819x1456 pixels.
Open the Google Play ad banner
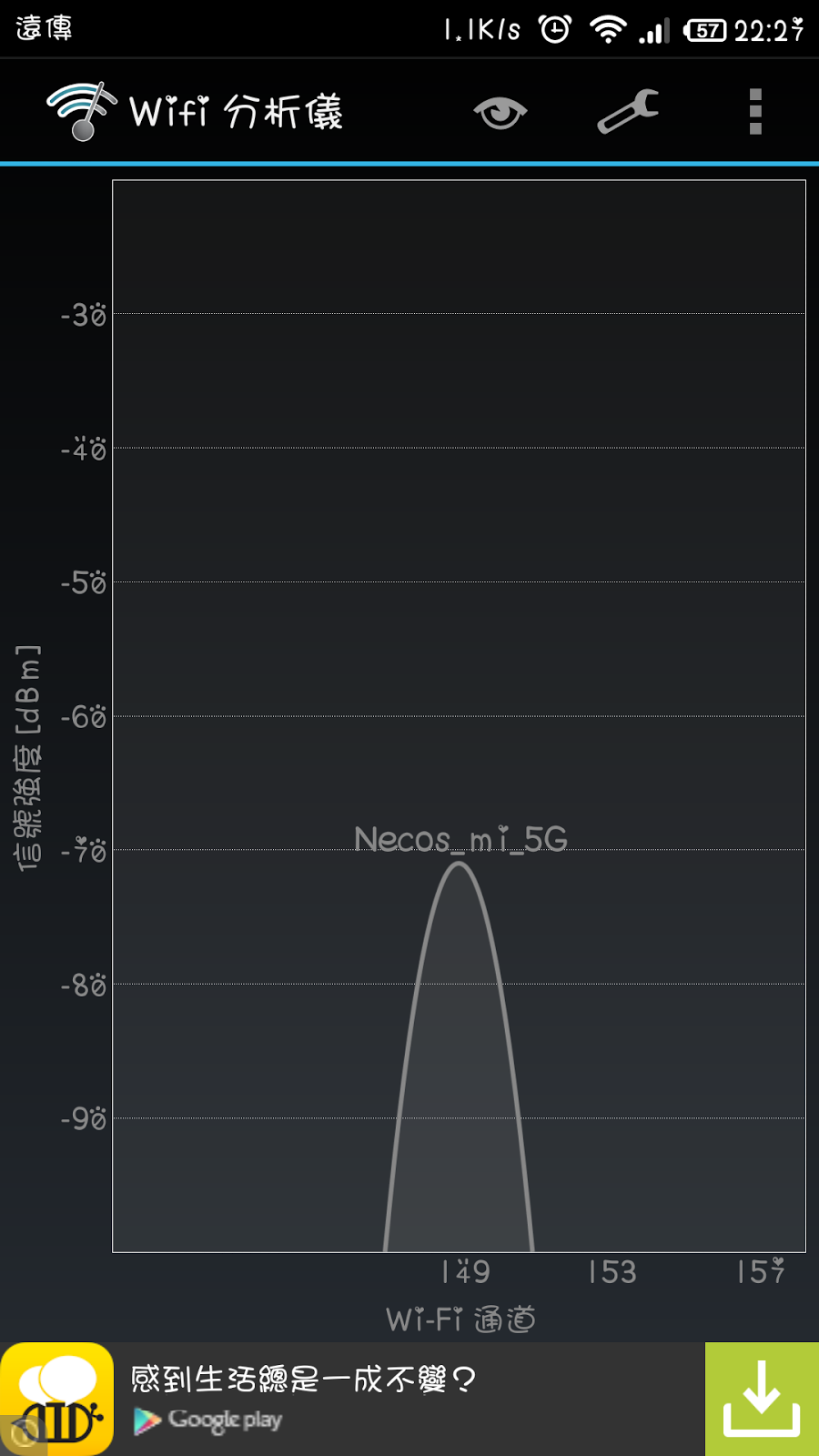(409, 1400)
